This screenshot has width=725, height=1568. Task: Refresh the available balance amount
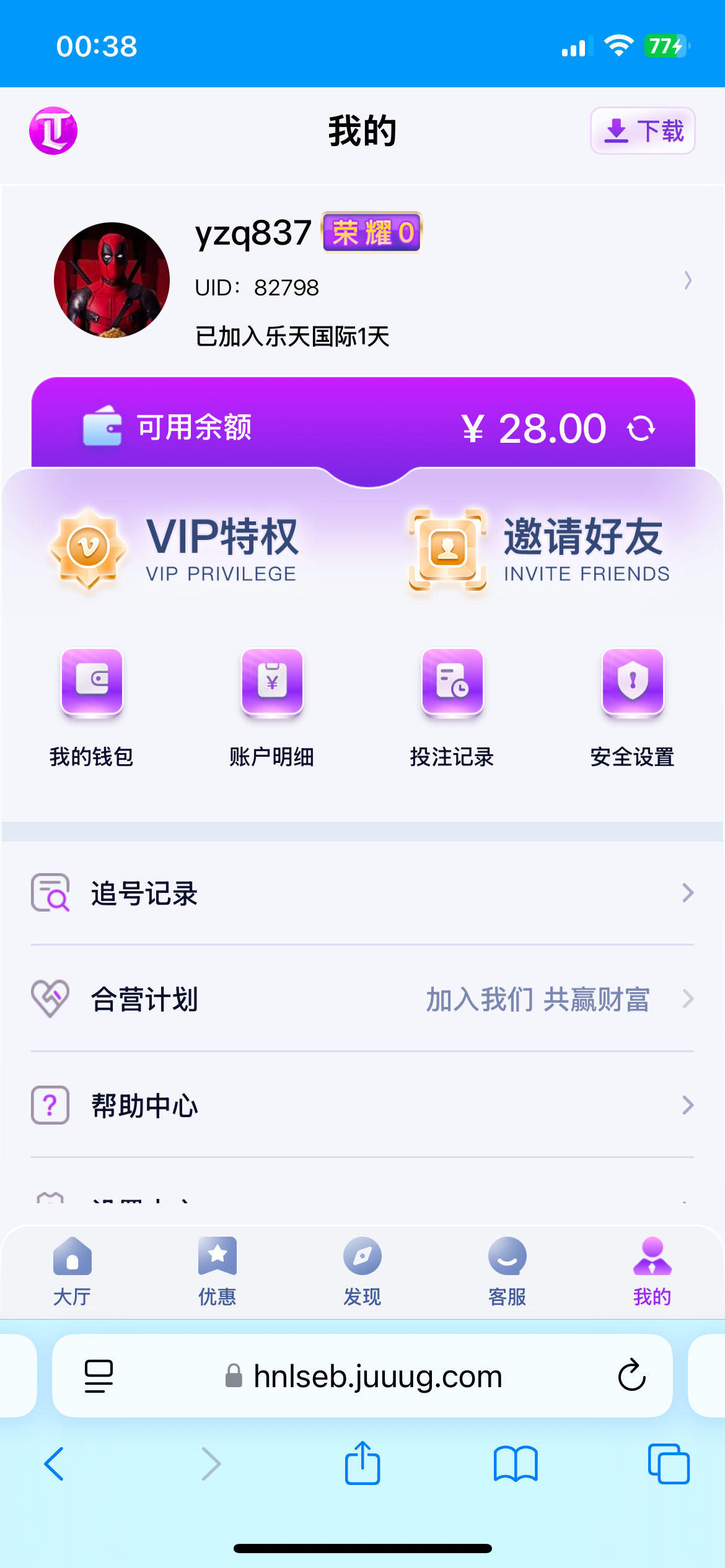[641, 429]
